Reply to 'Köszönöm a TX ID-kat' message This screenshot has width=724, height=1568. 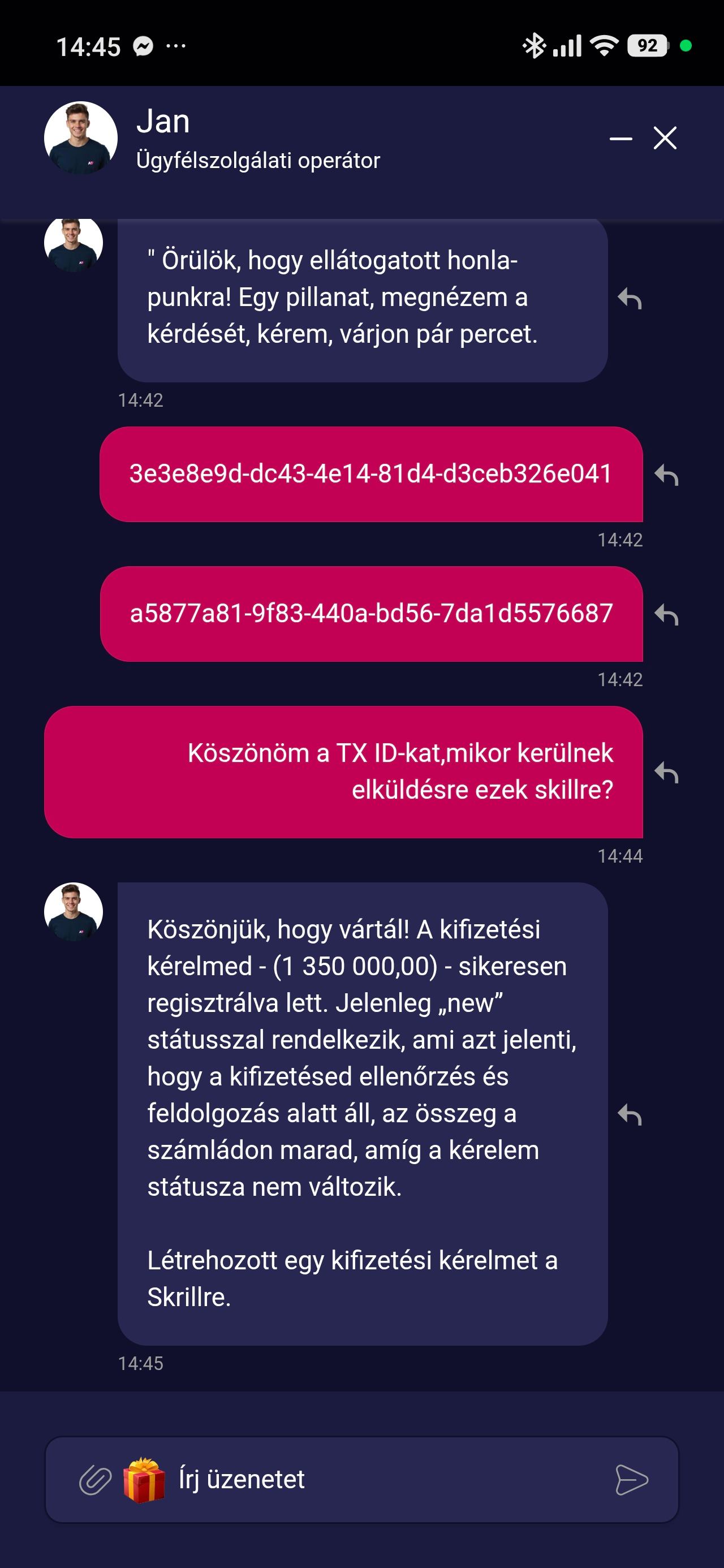point(666,773)
